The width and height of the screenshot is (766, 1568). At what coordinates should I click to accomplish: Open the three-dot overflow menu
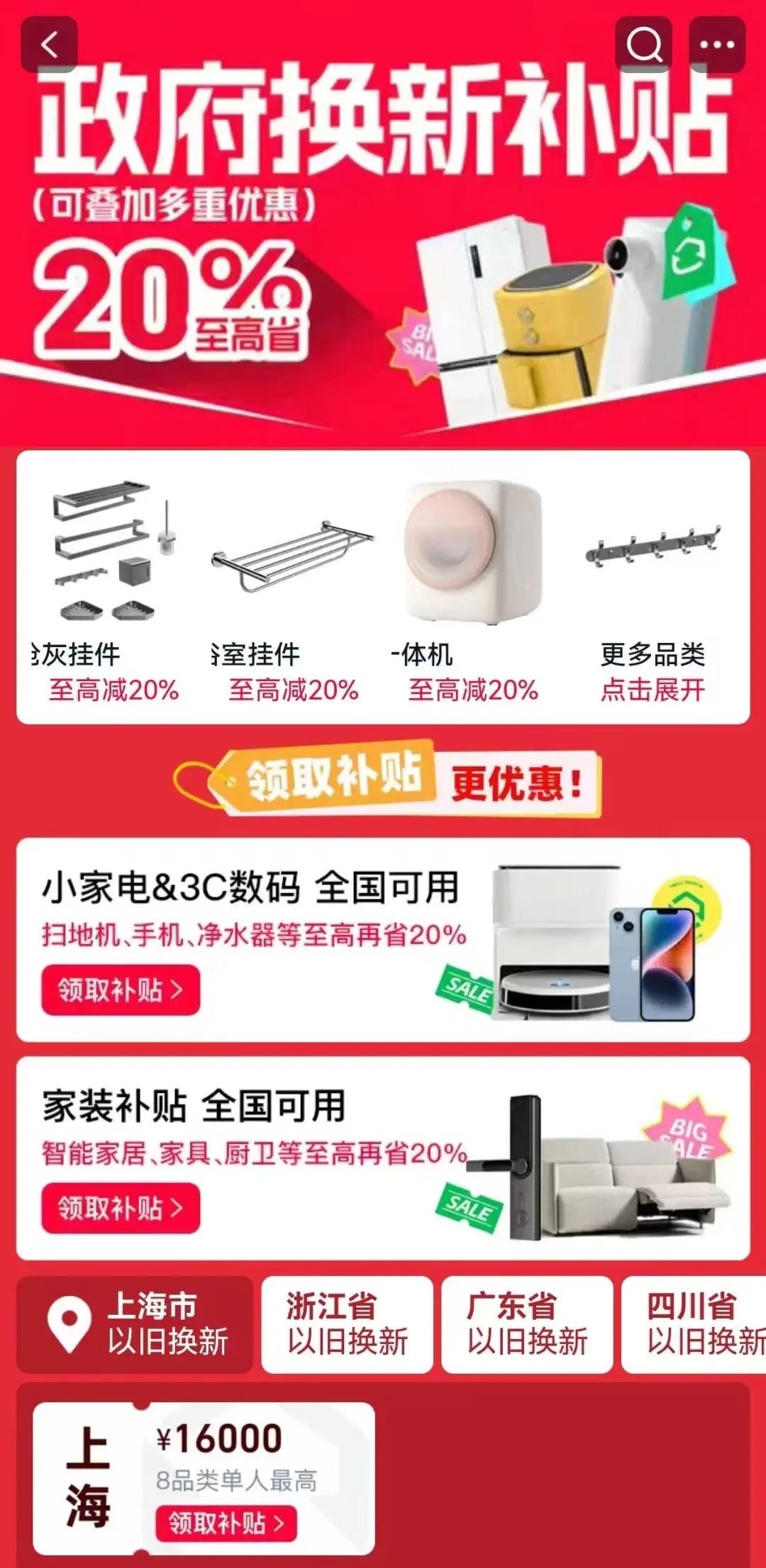716,45
